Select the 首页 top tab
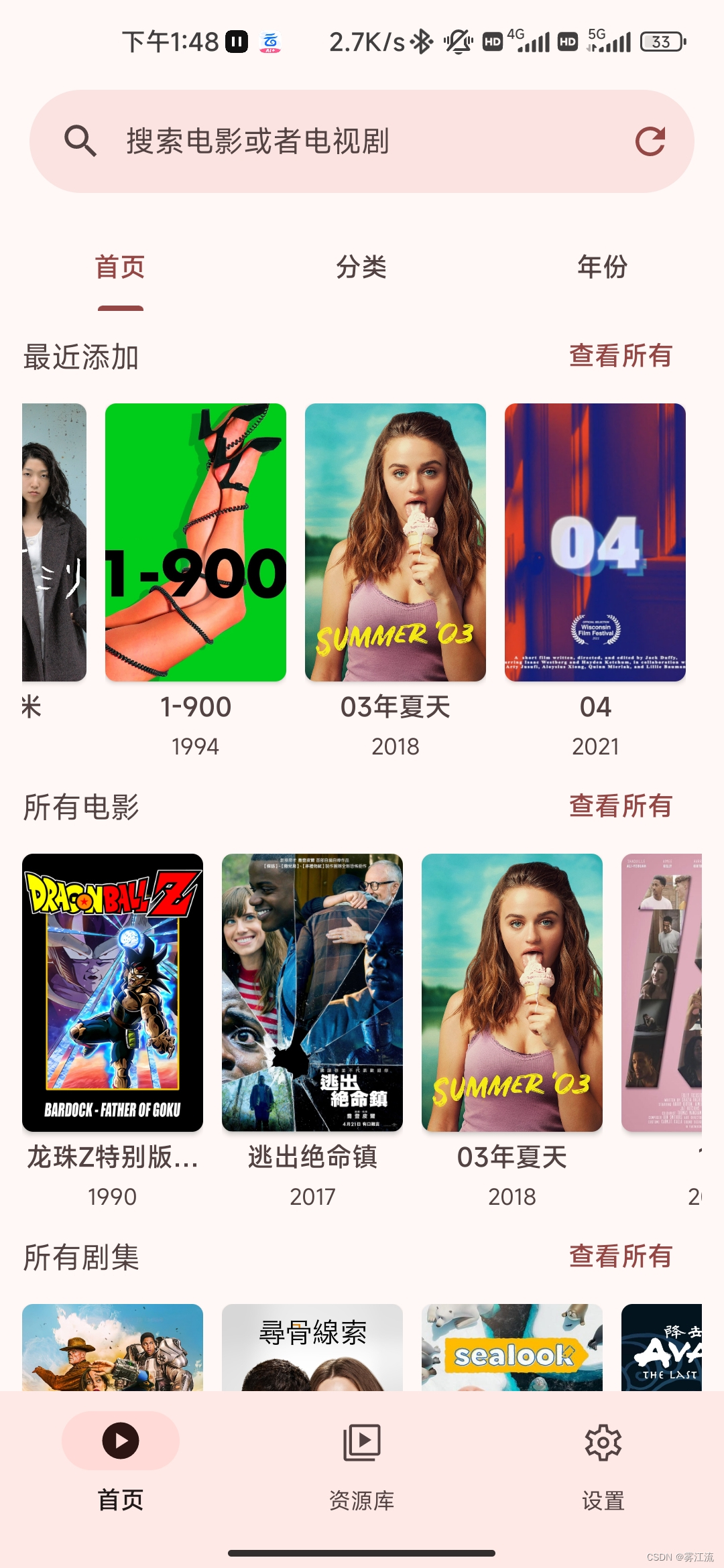724x1568 pixels. pyautogui.click(x=121, y=267)
